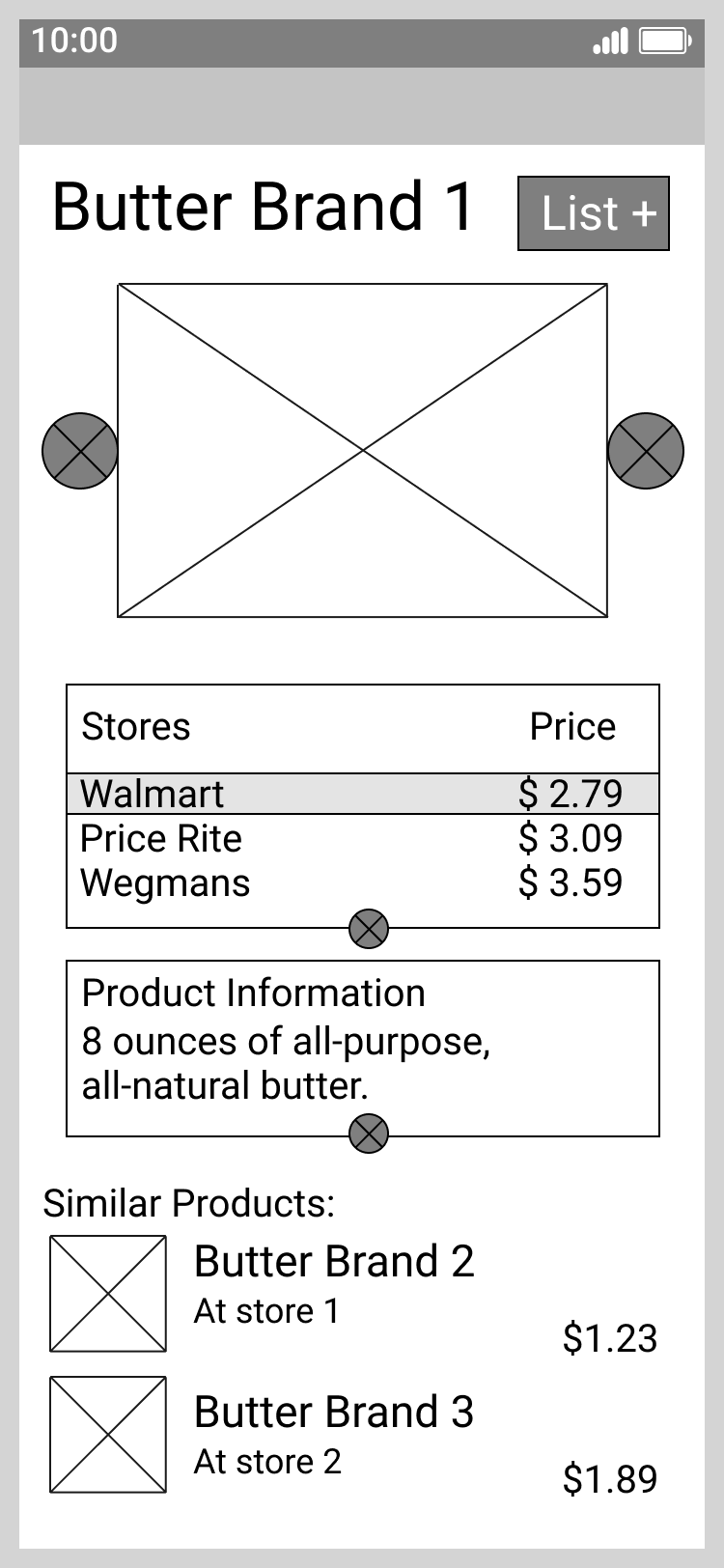Expand the Product Information box

369,1134
